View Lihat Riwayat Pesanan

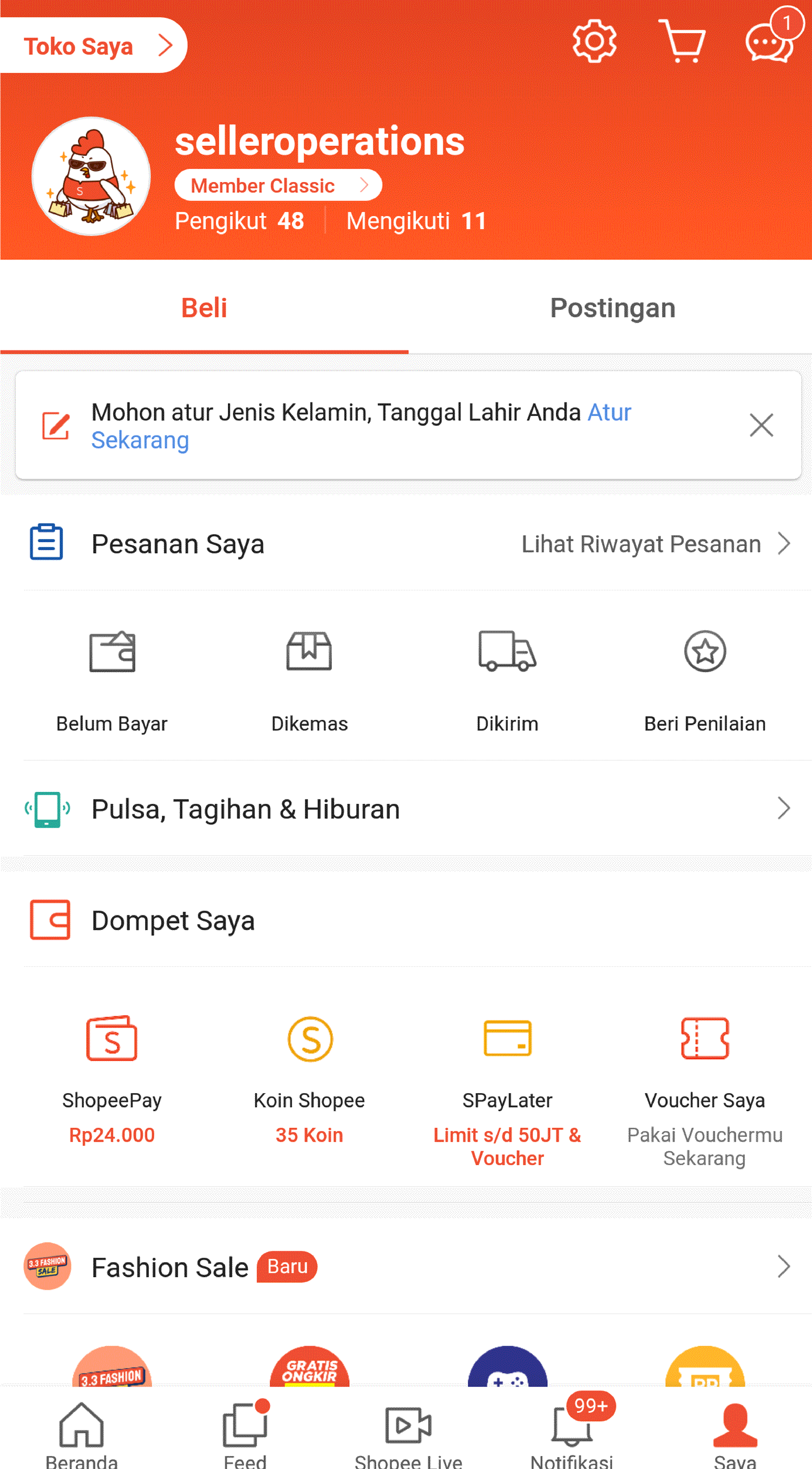[656, 544]
